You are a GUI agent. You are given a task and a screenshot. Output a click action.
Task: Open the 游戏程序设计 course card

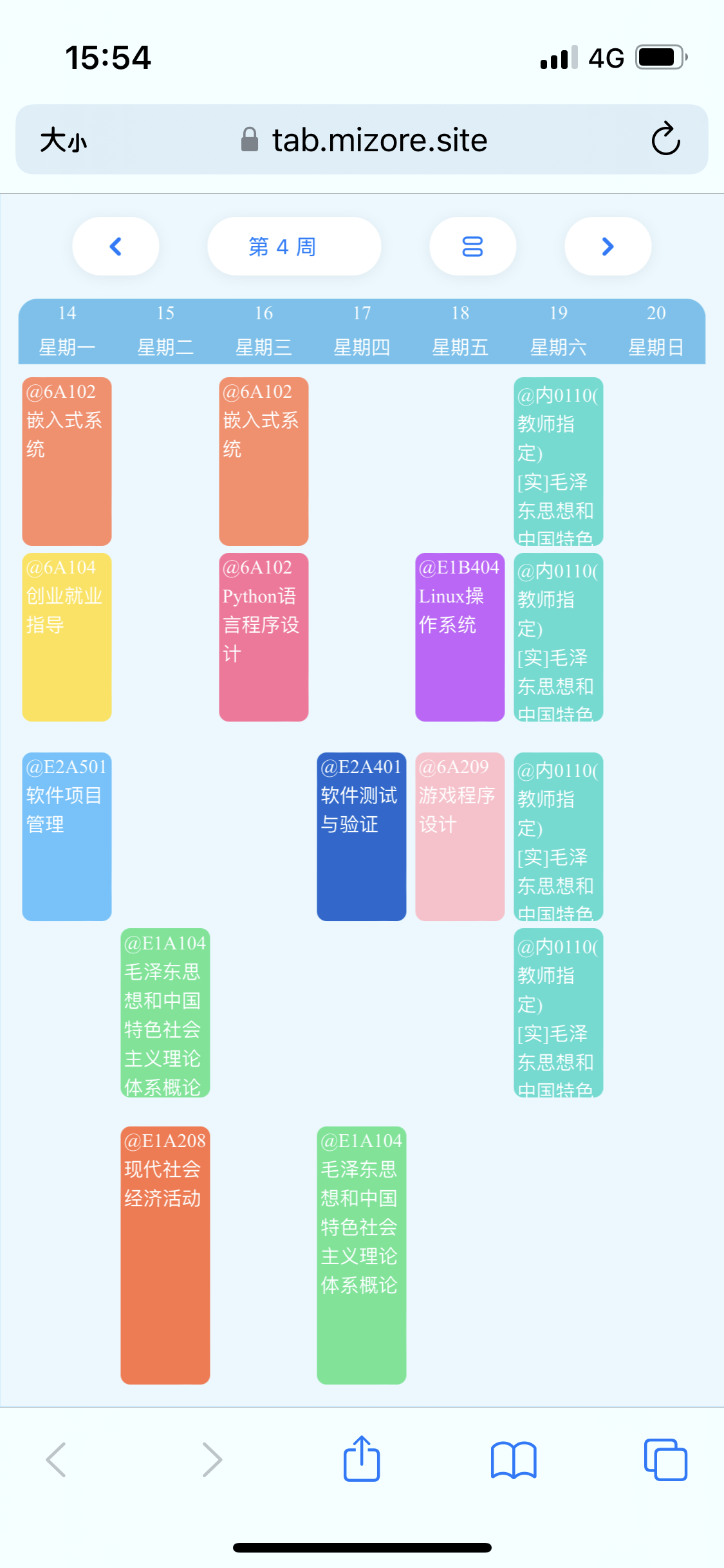(x=459, y=836)
